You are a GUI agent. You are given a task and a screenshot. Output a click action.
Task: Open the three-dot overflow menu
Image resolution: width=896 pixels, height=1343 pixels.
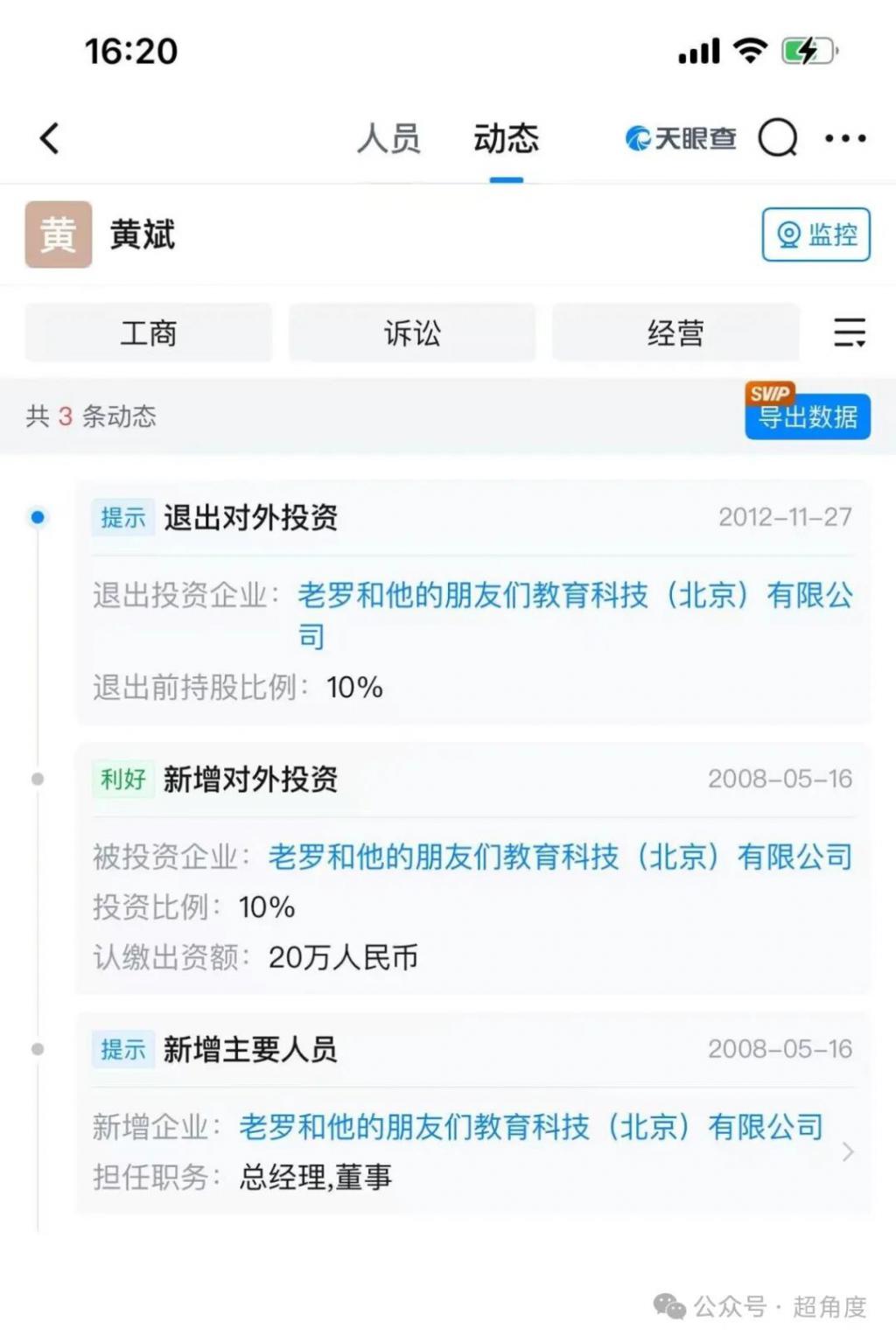(x=845, y=138)
